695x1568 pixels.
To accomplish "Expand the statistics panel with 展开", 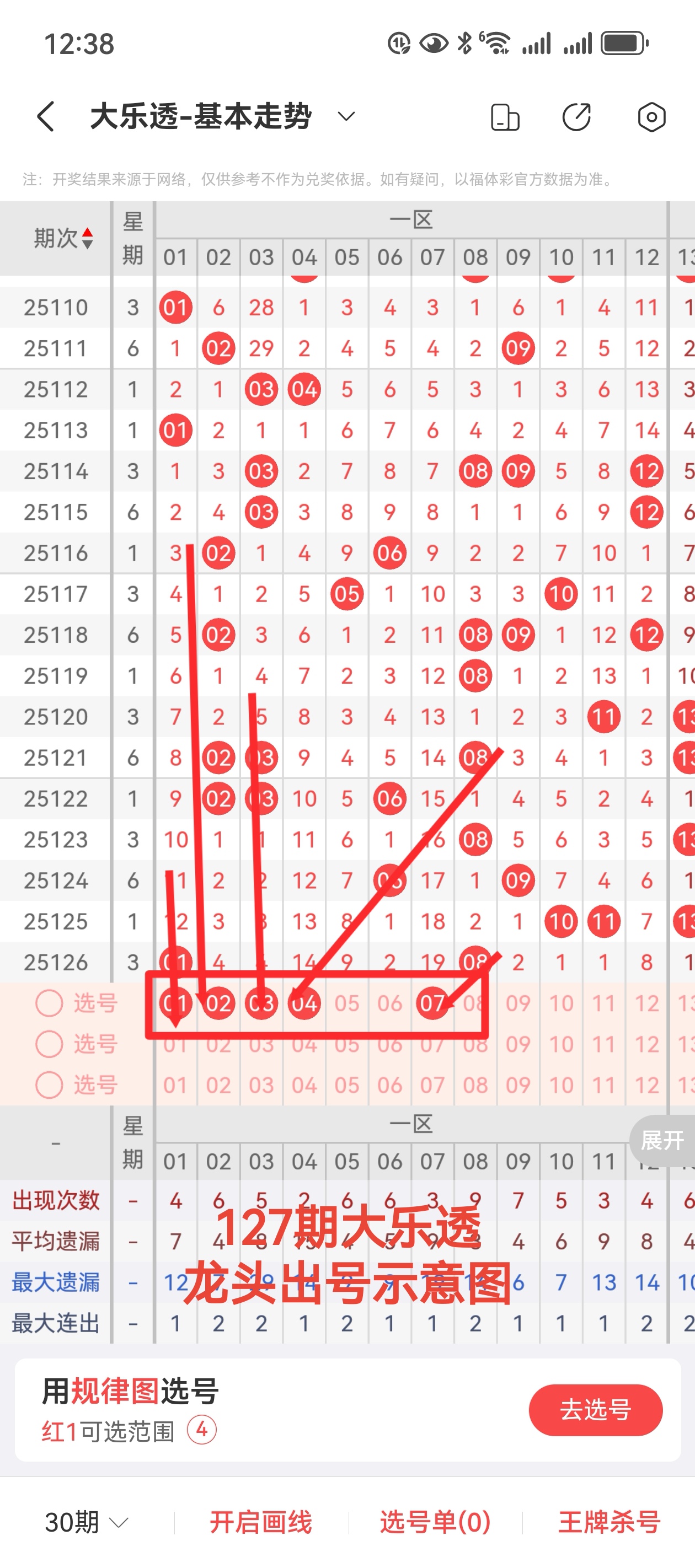I will [662, 1140].
